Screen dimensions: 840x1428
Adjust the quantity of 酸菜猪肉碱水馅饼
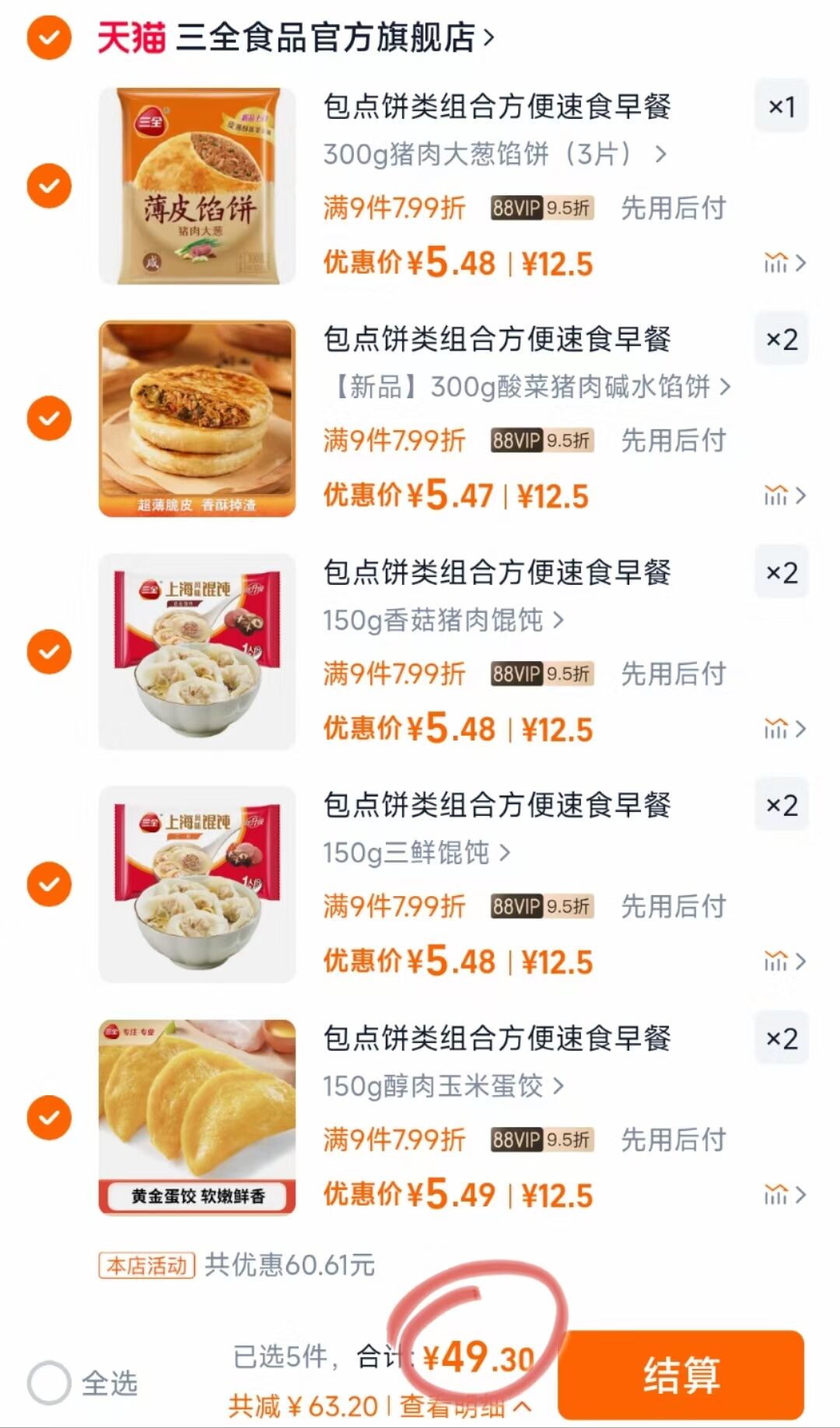coord(781,340)
